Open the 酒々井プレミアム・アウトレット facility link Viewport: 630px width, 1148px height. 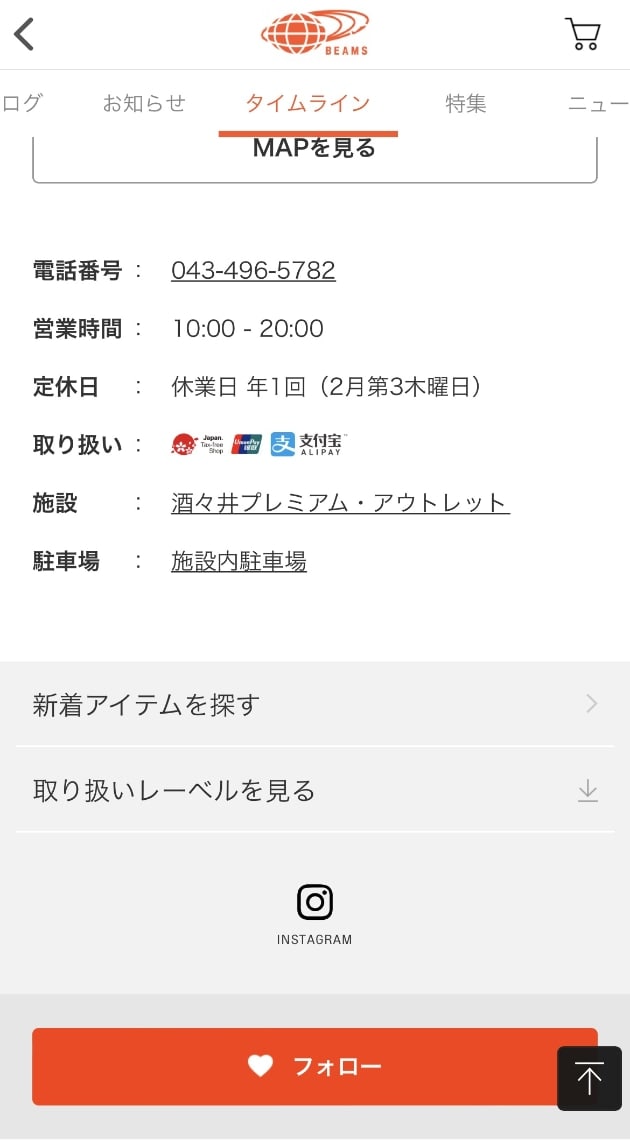[x=340, y=503]
